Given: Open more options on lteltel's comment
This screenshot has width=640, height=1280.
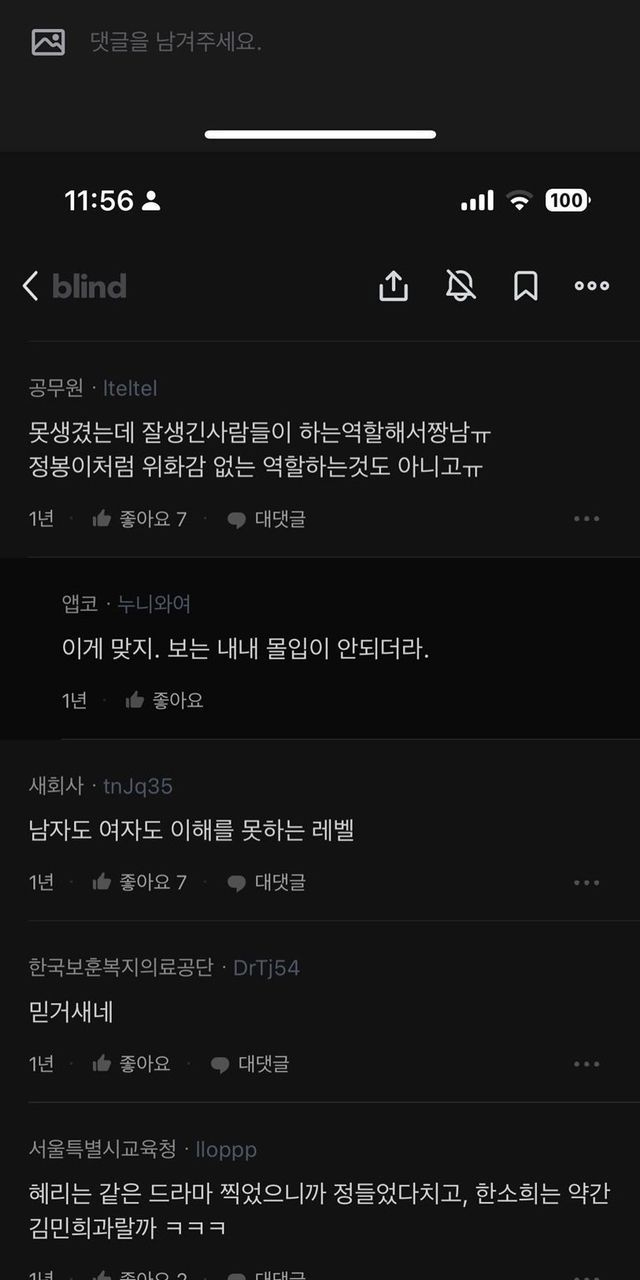Looking at the screenshot, I should point(587,519).
